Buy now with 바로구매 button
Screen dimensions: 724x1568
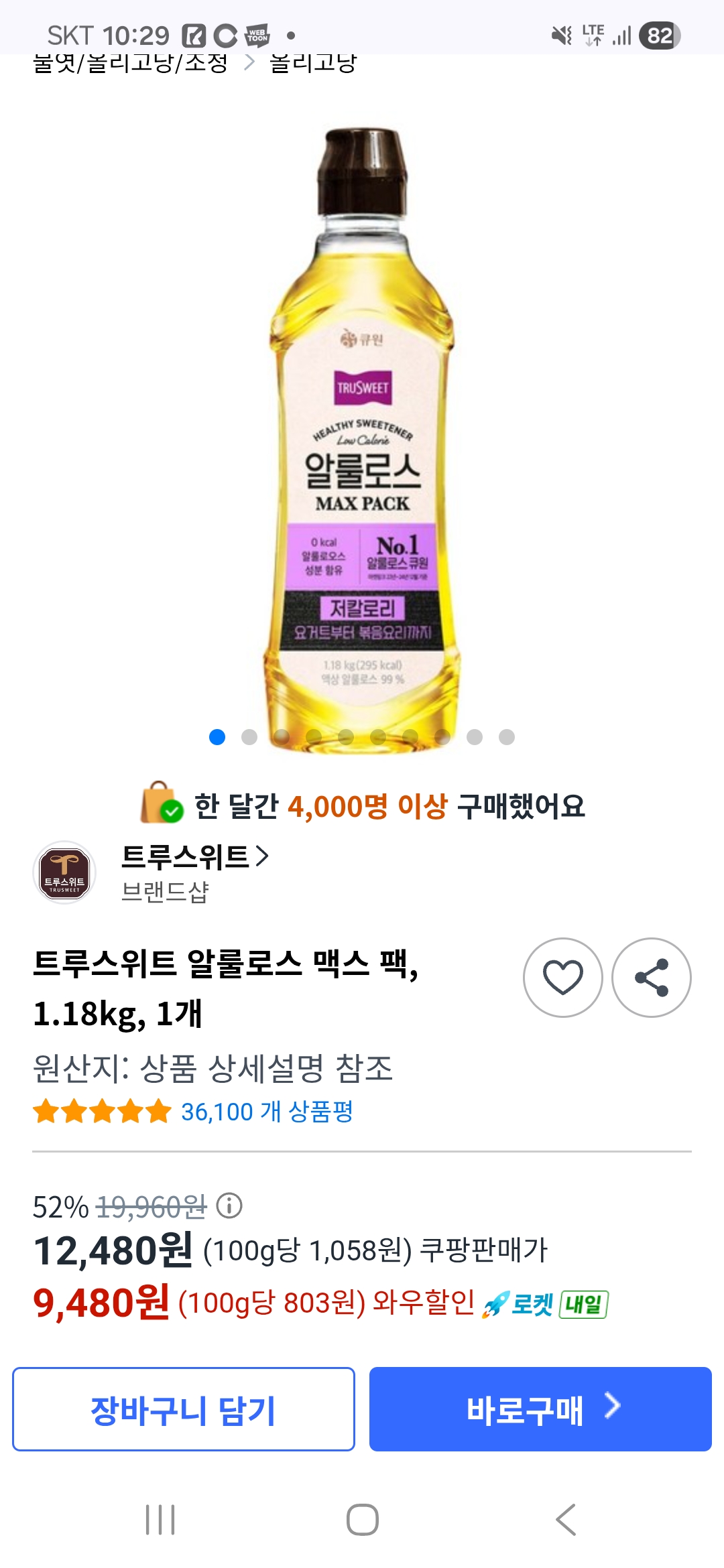point(540,1409)
